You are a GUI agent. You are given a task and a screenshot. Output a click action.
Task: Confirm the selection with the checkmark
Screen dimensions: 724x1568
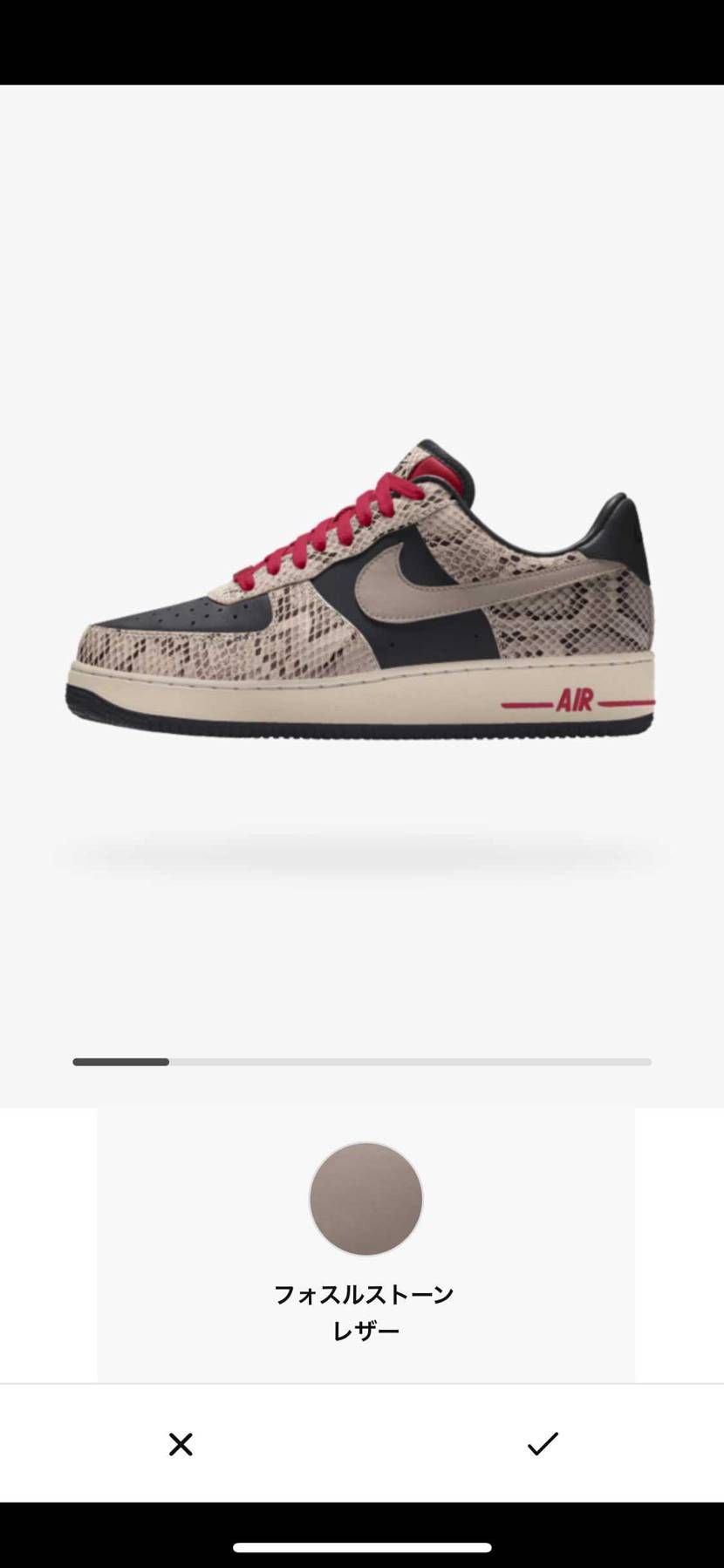543,1443
